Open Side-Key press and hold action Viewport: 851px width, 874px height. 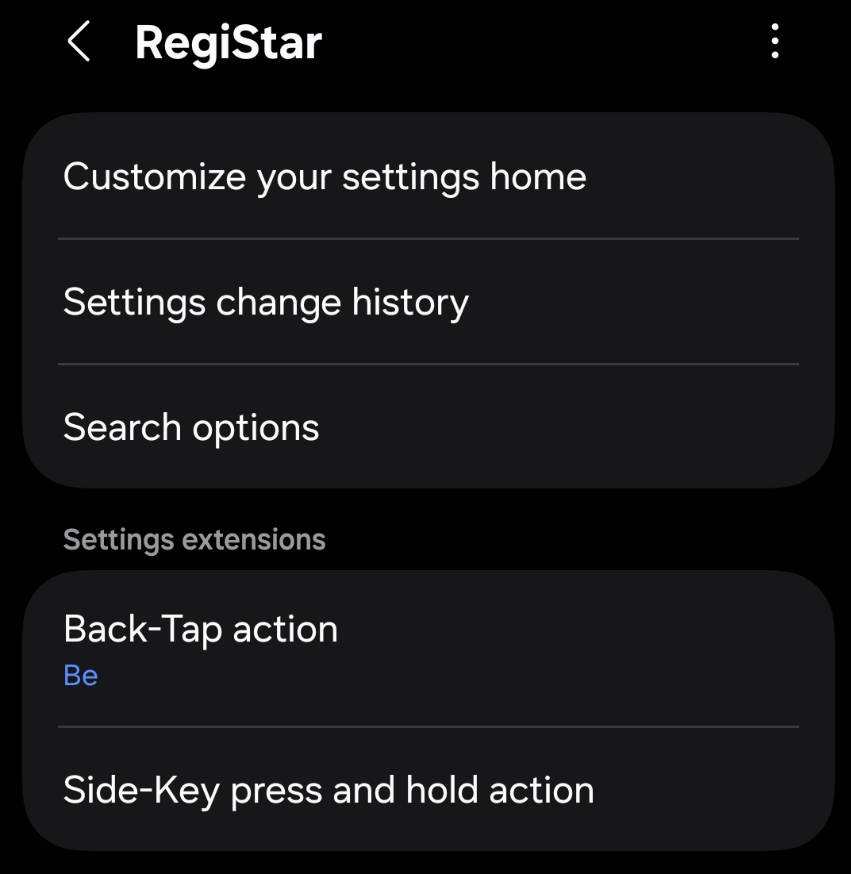(427, 790)
